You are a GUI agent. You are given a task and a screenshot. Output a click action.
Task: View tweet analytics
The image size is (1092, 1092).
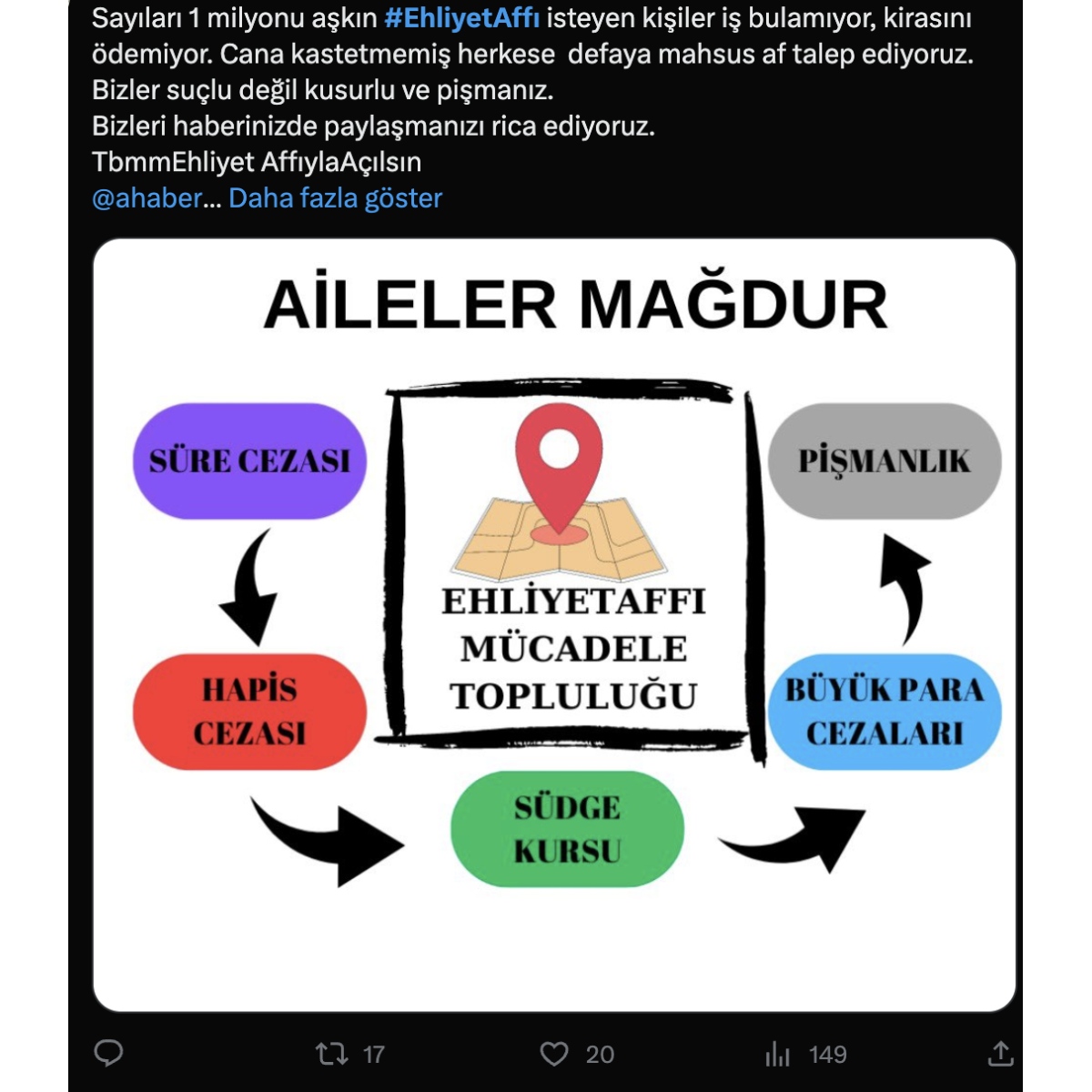(779, 1054)
